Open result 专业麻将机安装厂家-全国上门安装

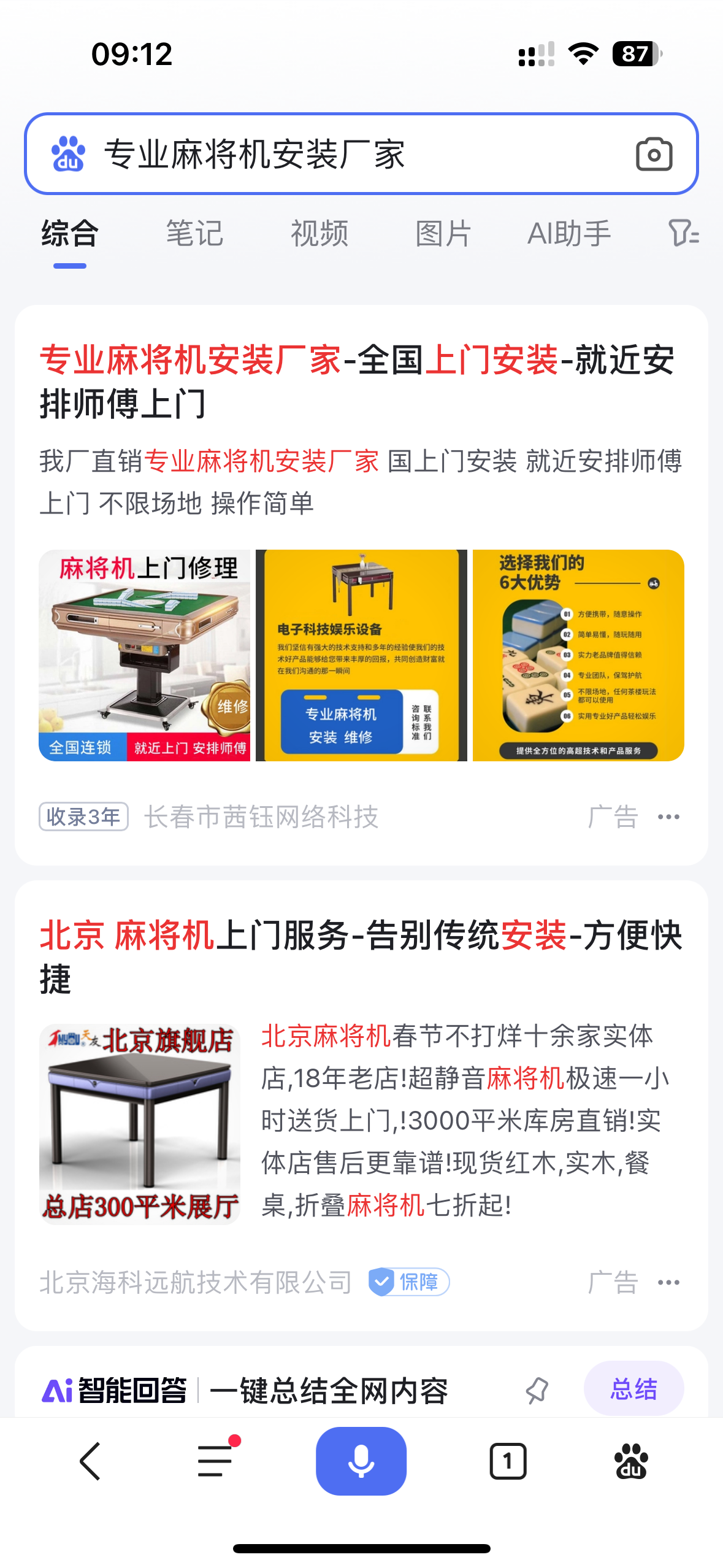point(356,381)
